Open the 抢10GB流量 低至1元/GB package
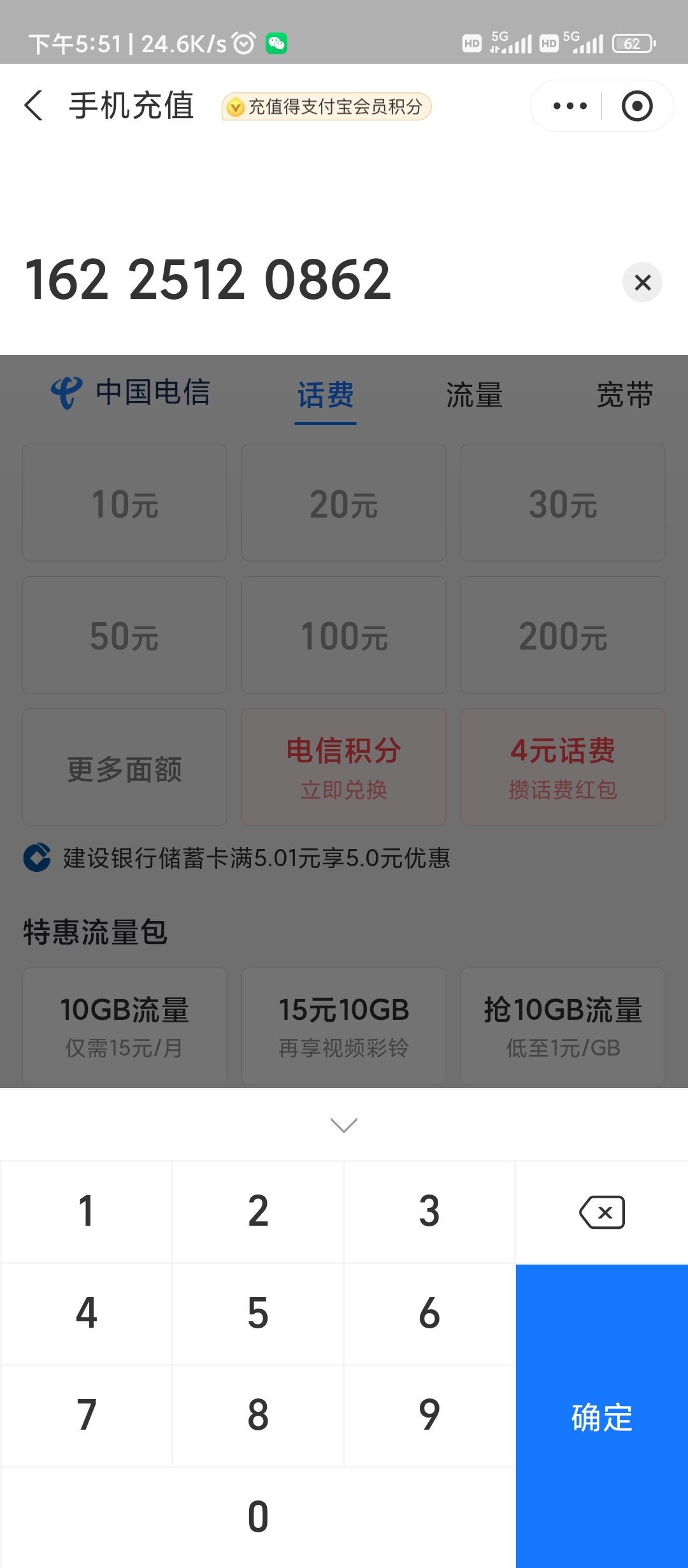This screenshot has width=688, height=1568. 563,1026
